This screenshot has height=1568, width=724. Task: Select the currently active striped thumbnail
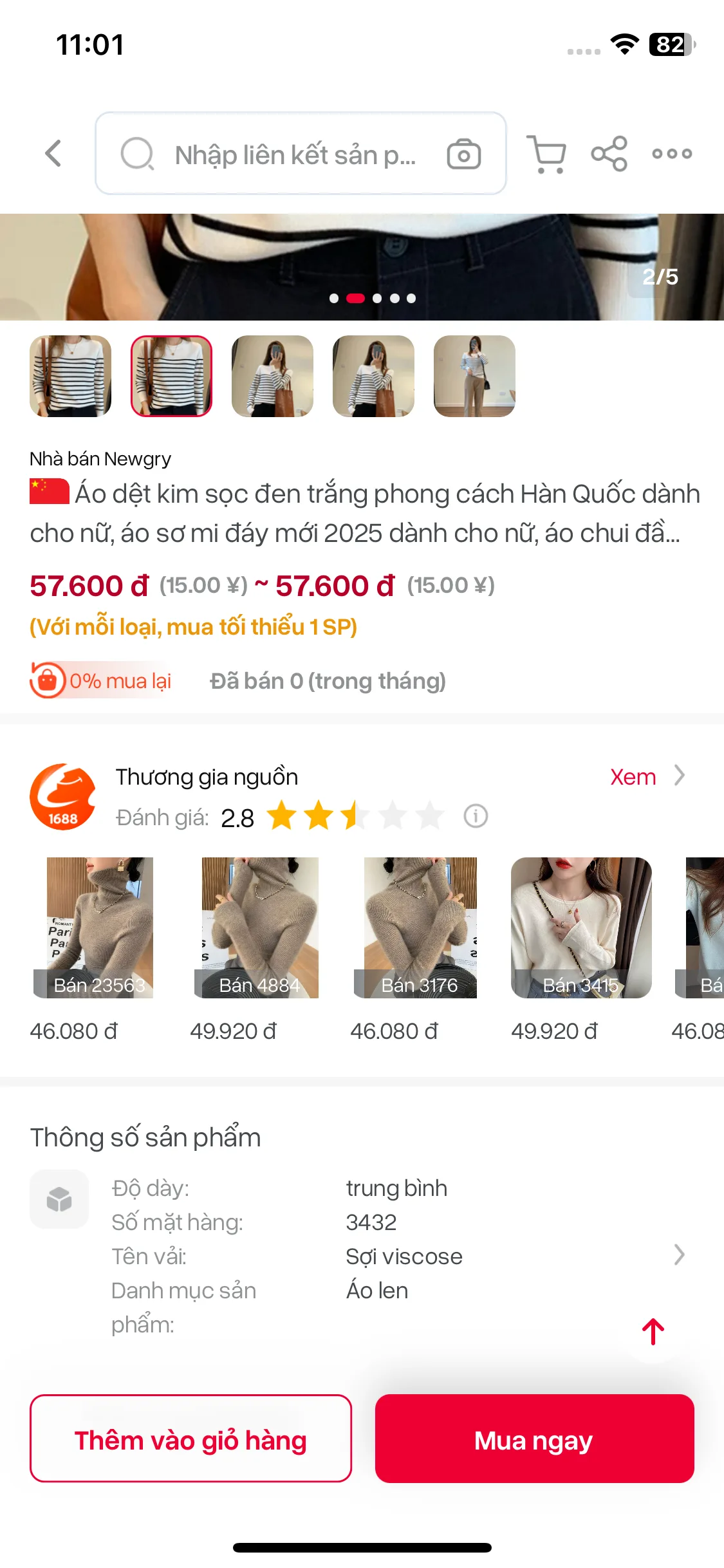172,377
